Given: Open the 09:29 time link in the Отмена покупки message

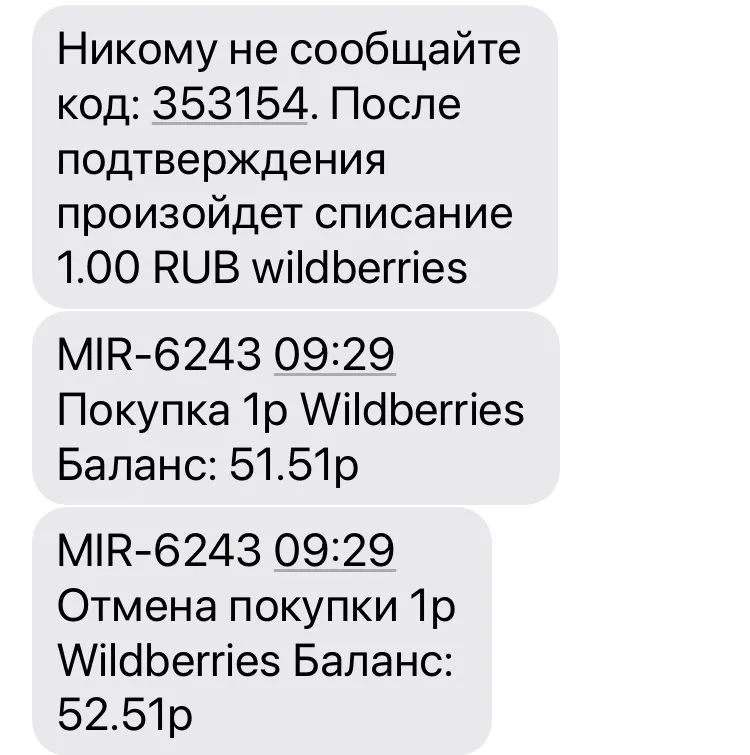Looking at the screenshot, I should point(334,550).
